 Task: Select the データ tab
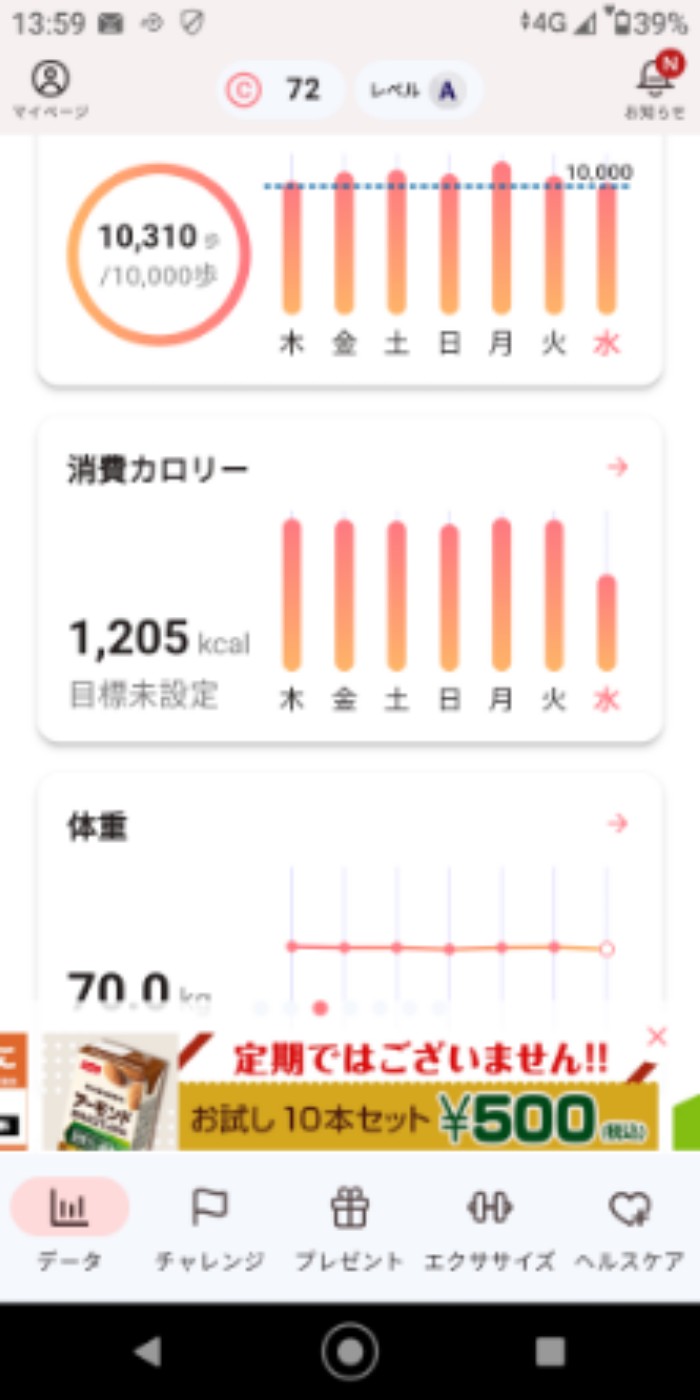coord(70,1225)
